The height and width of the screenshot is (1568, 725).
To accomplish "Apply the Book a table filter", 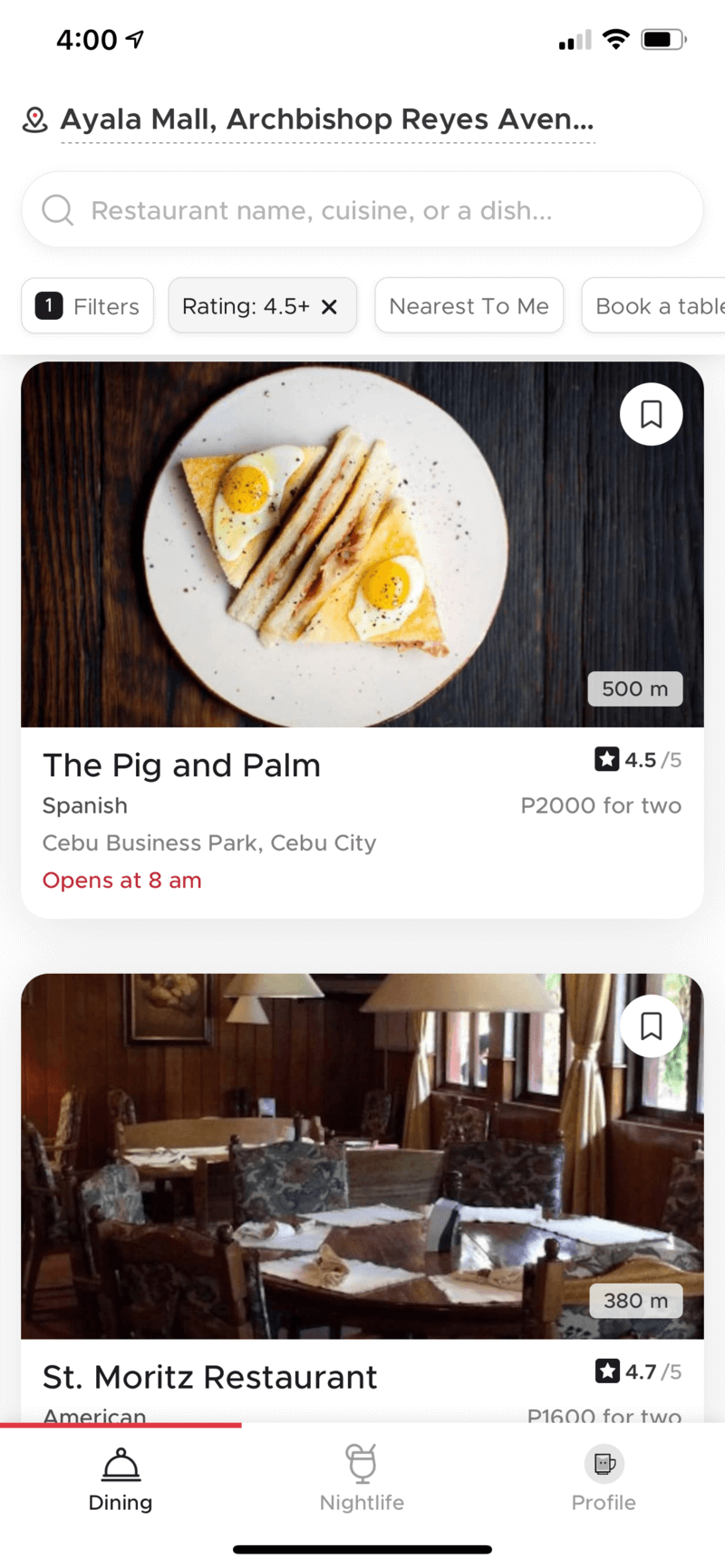I will pos(657,306).
